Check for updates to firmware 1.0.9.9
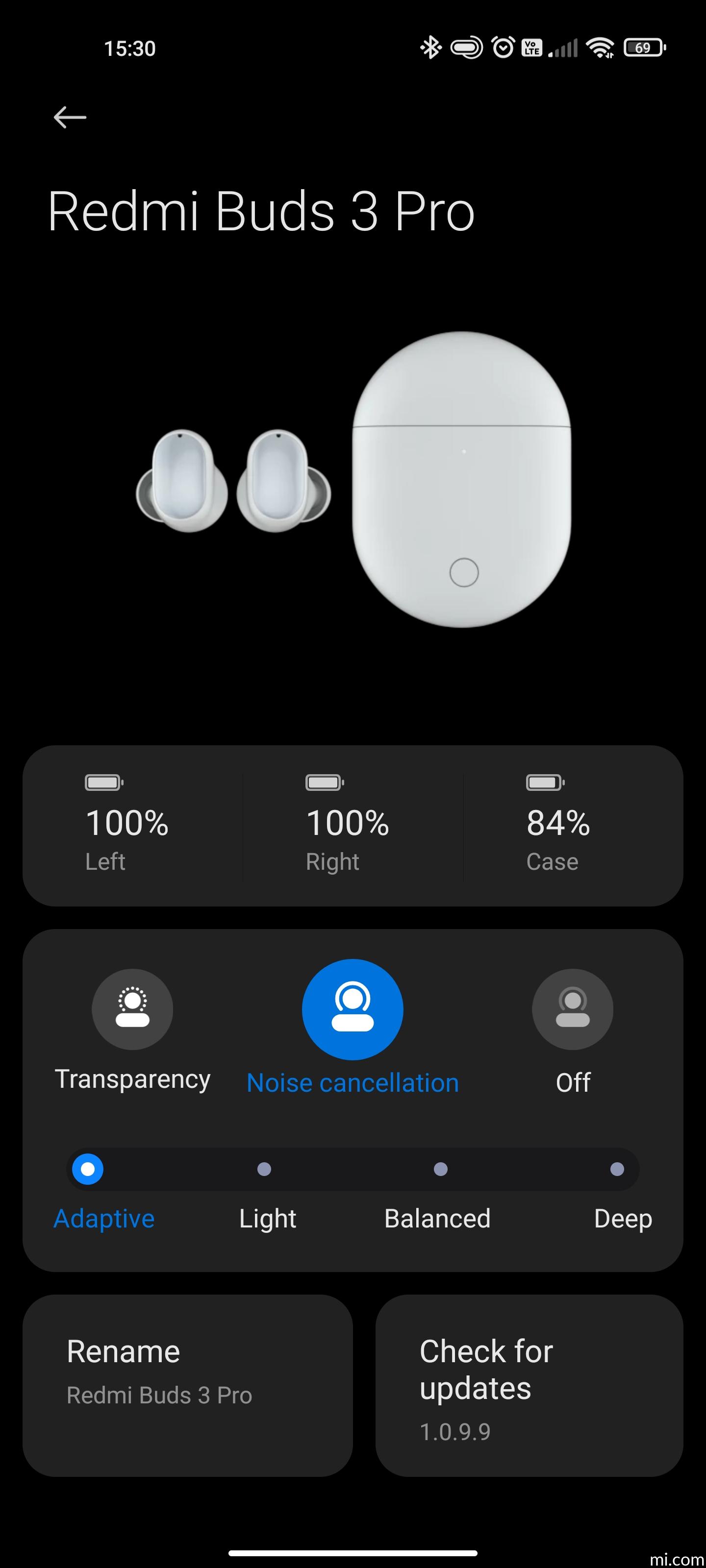 pos(529,1385)
